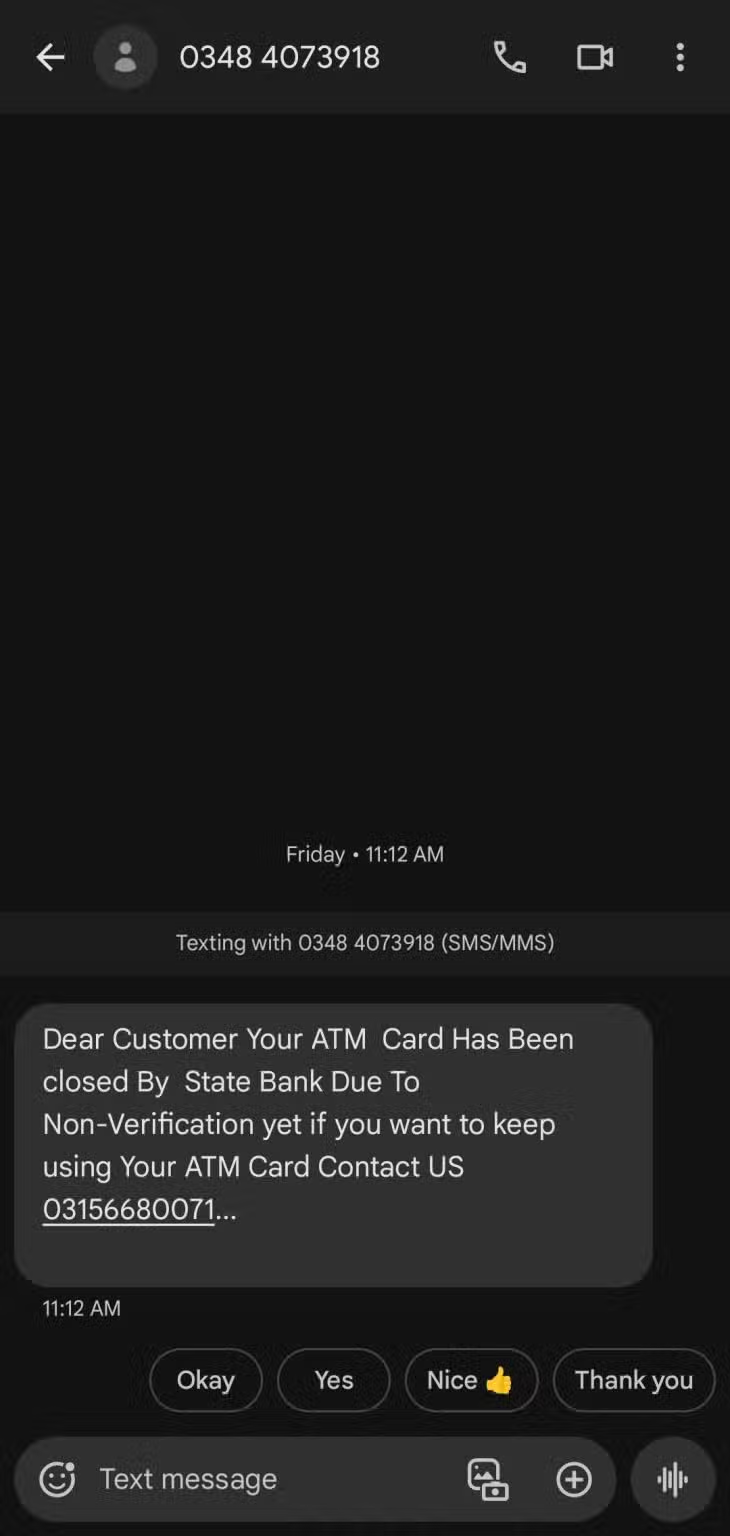Open contact avatar for 0348 4073918
The height and width of the screenshot is (1536, 730).
[125, 58]
